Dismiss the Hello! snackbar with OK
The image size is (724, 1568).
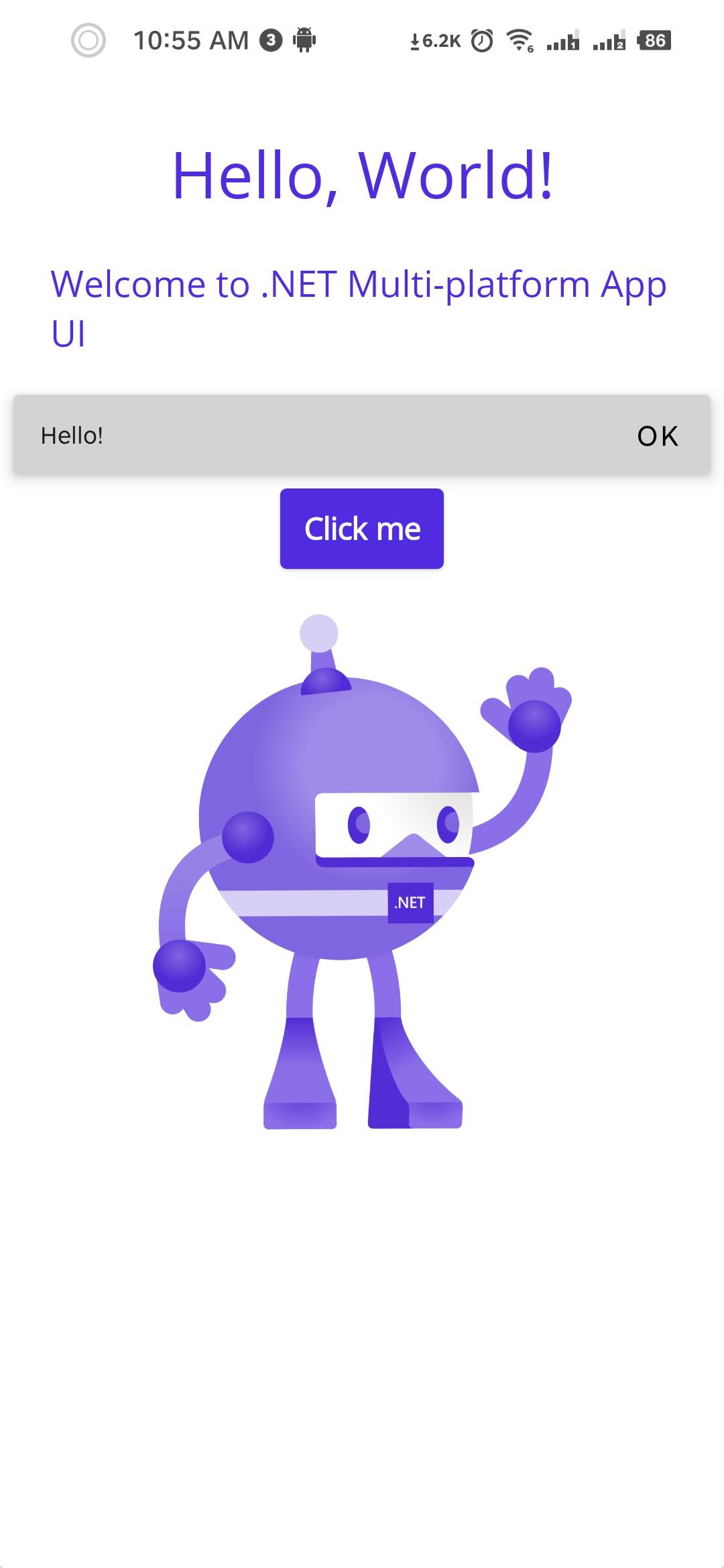pos(657,436)
